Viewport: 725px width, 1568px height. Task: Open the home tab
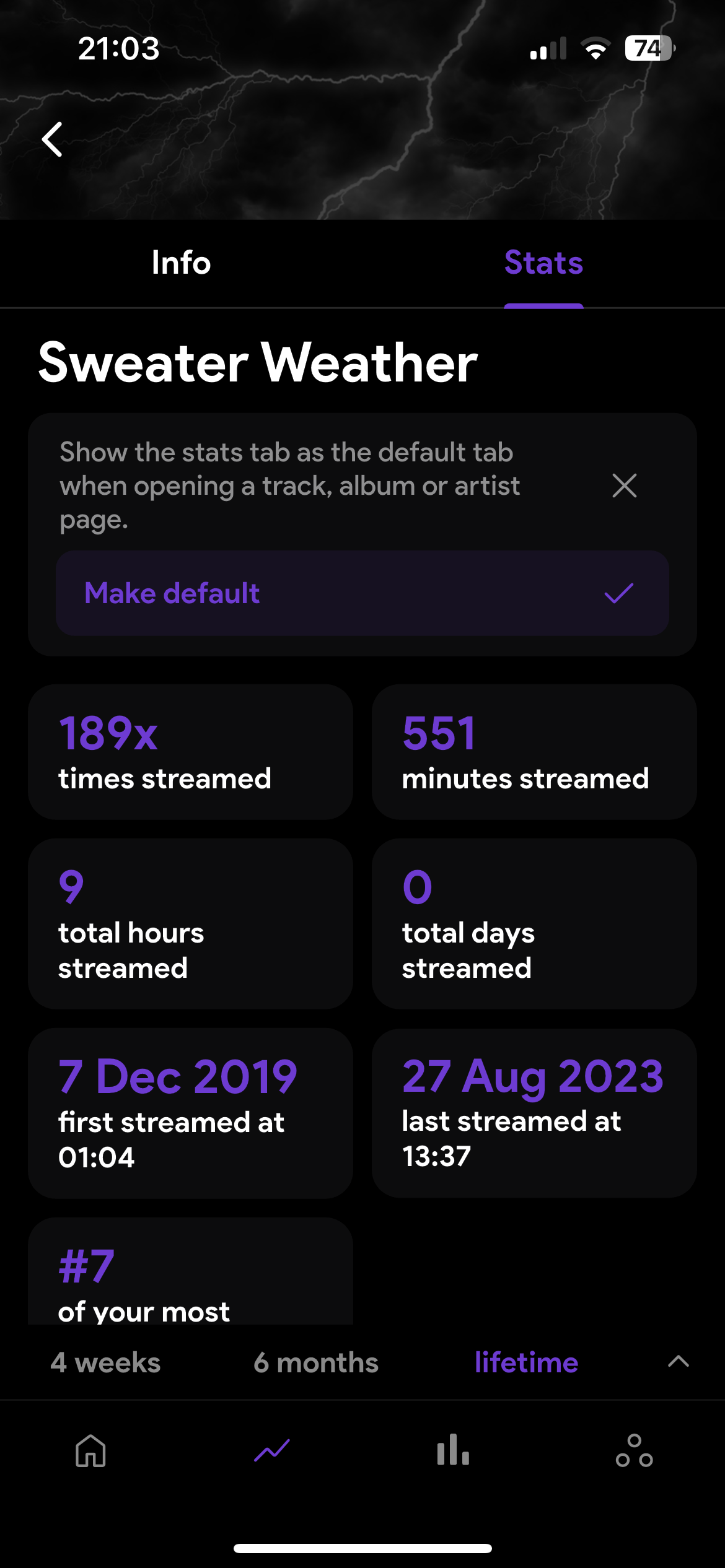[90, 1450]
